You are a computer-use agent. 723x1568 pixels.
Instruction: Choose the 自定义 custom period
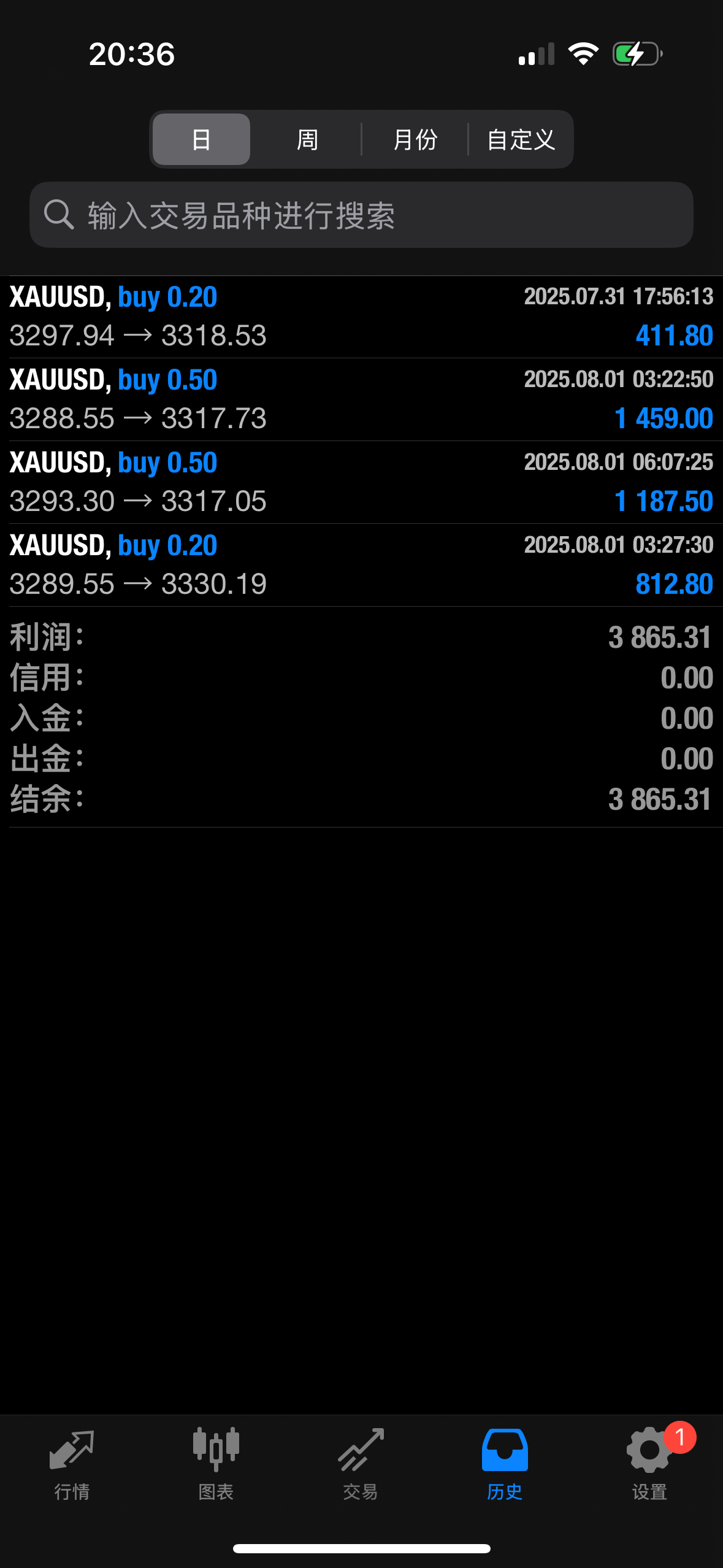click(x=521, y=139)
